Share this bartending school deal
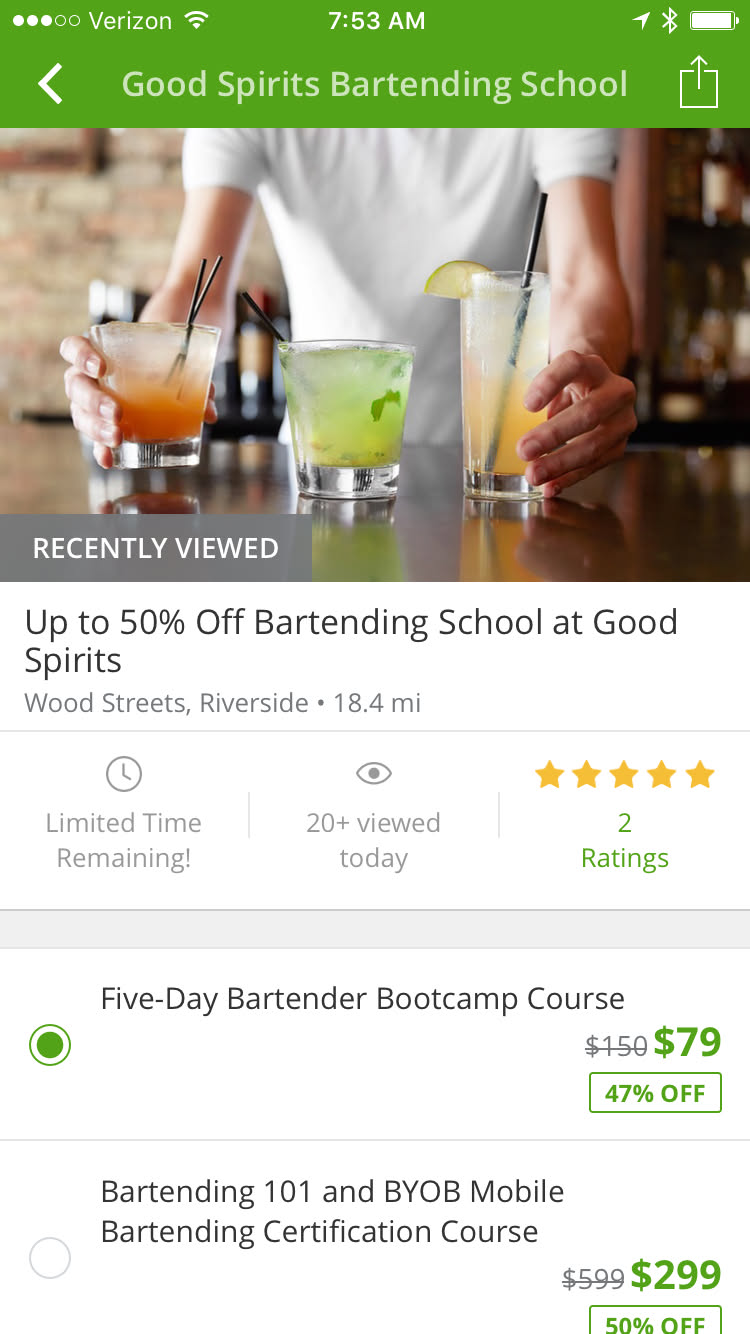 click(698, 83)
